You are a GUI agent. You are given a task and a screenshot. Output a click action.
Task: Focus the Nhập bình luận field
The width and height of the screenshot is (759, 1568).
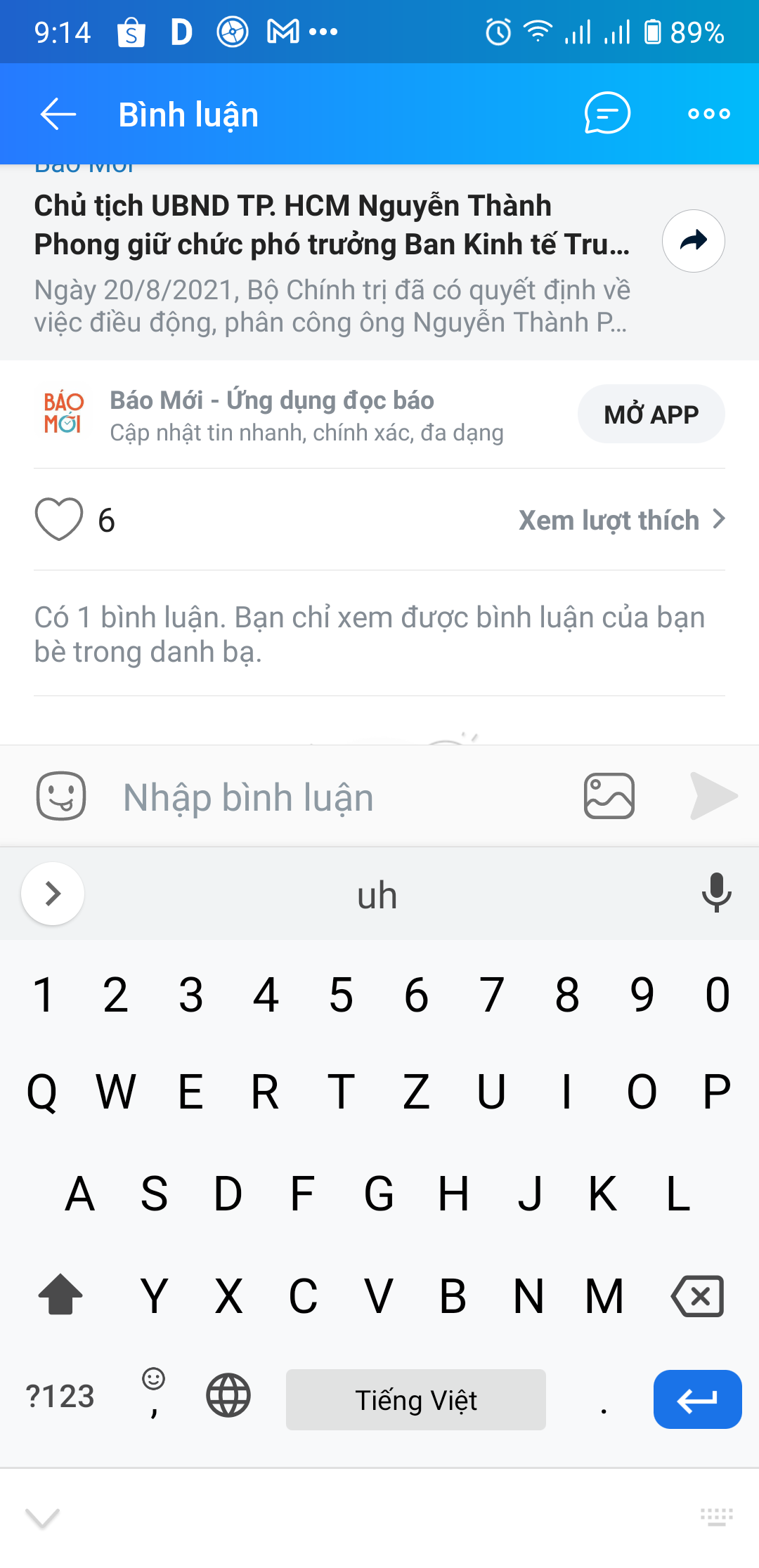(337, 797)
